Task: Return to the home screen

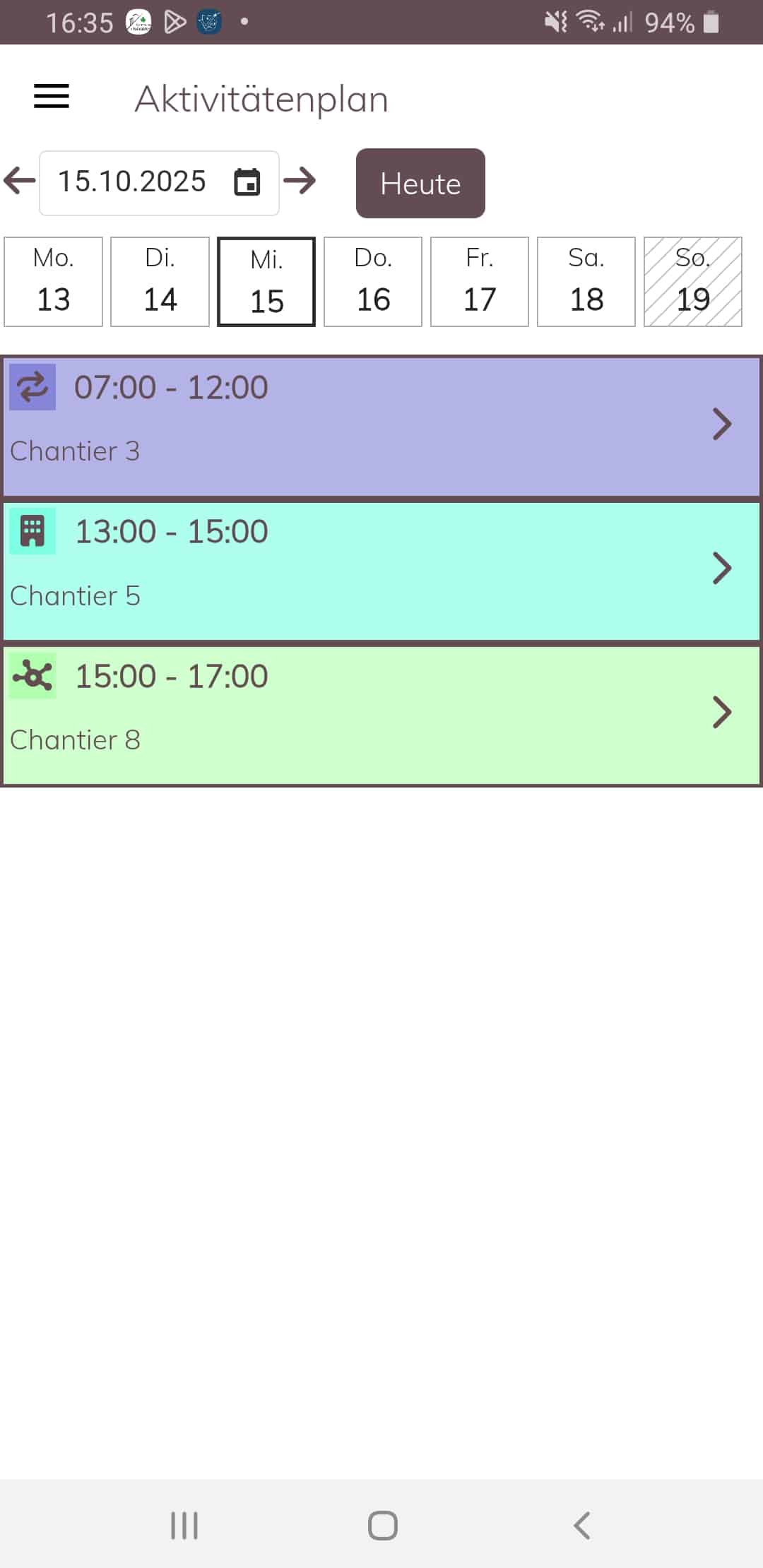Action: pyautogui.click(x=382, y=1525)
